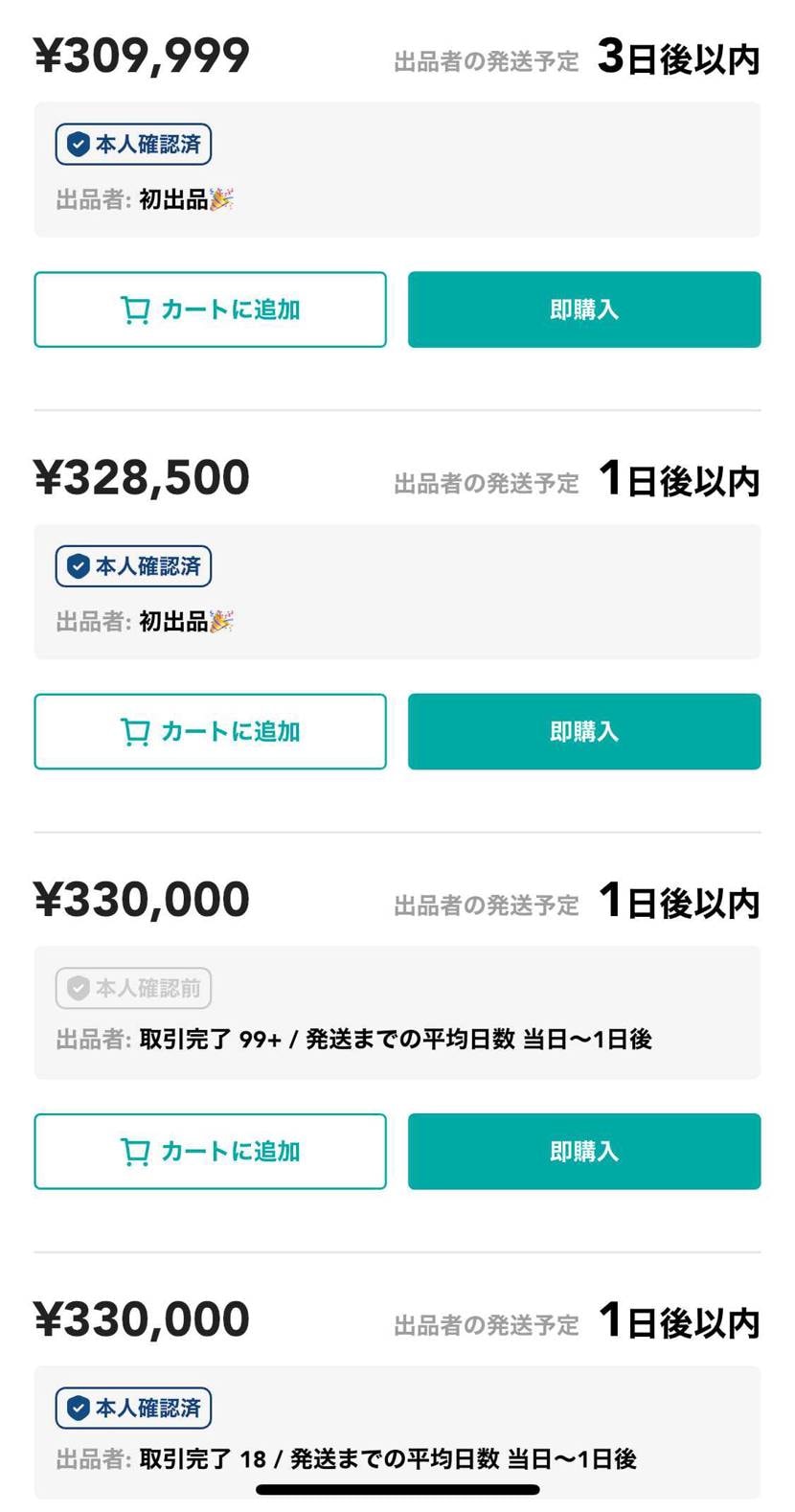Add the ¥328,500 item to the cart
Image resolution: width=795 pixels, height=1512 pixels.
tap(210, 731)
